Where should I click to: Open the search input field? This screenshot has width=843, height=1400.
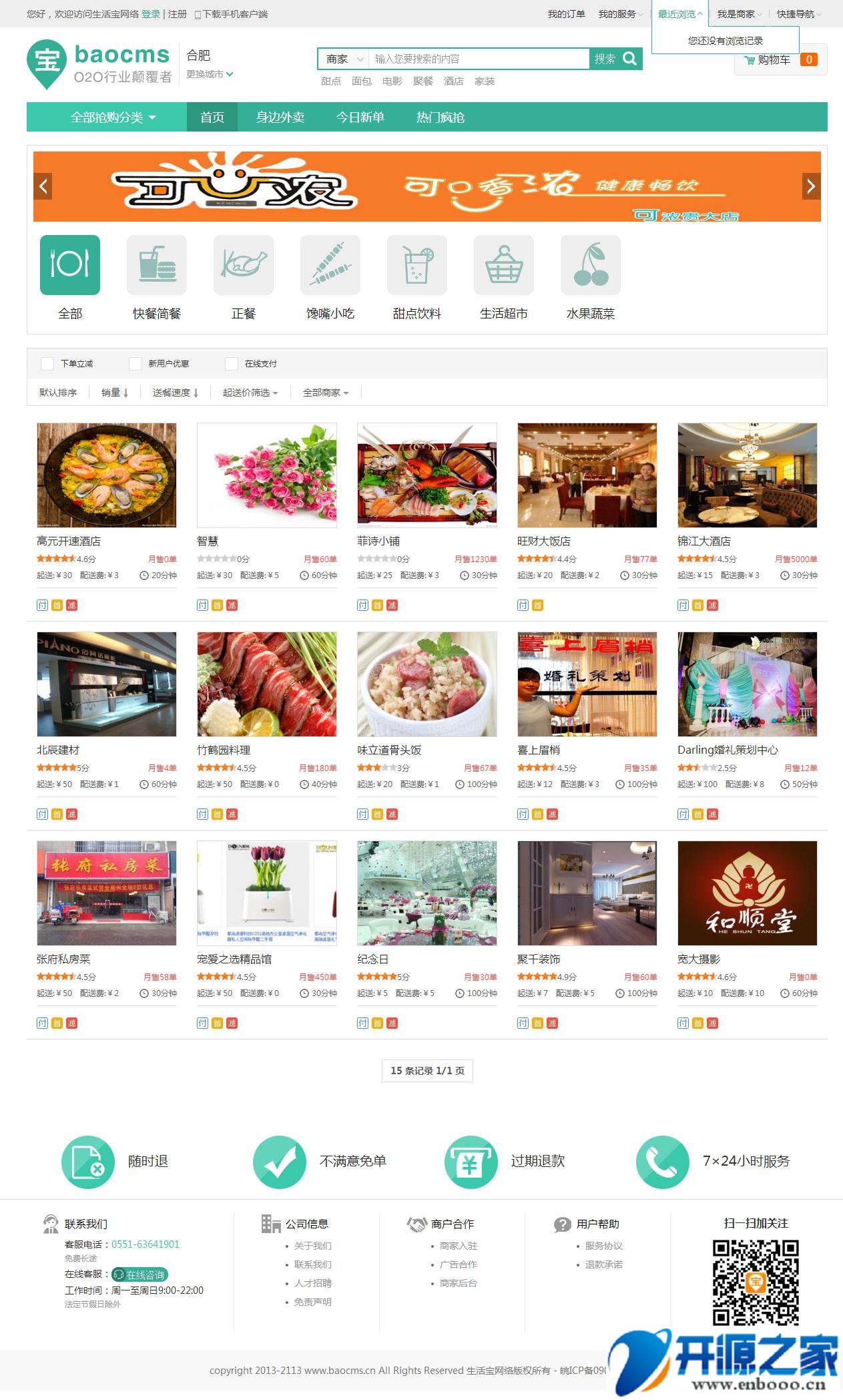478,59
